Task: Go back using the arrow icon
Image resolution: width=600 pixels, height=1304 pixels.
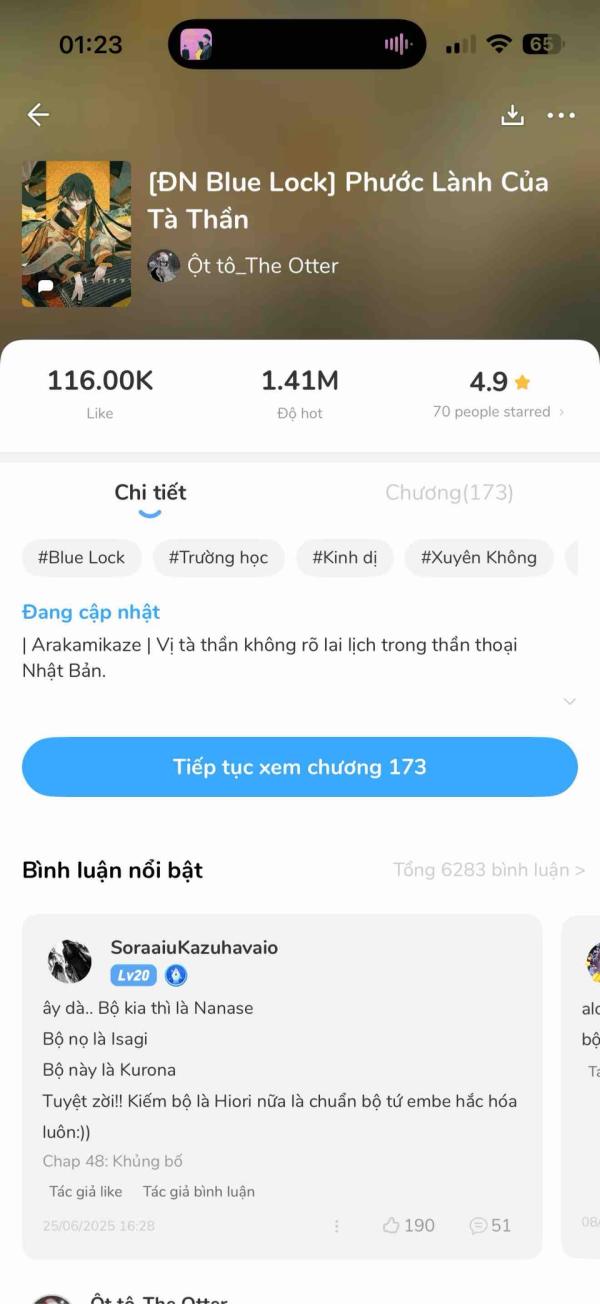Action: (38, 115)
